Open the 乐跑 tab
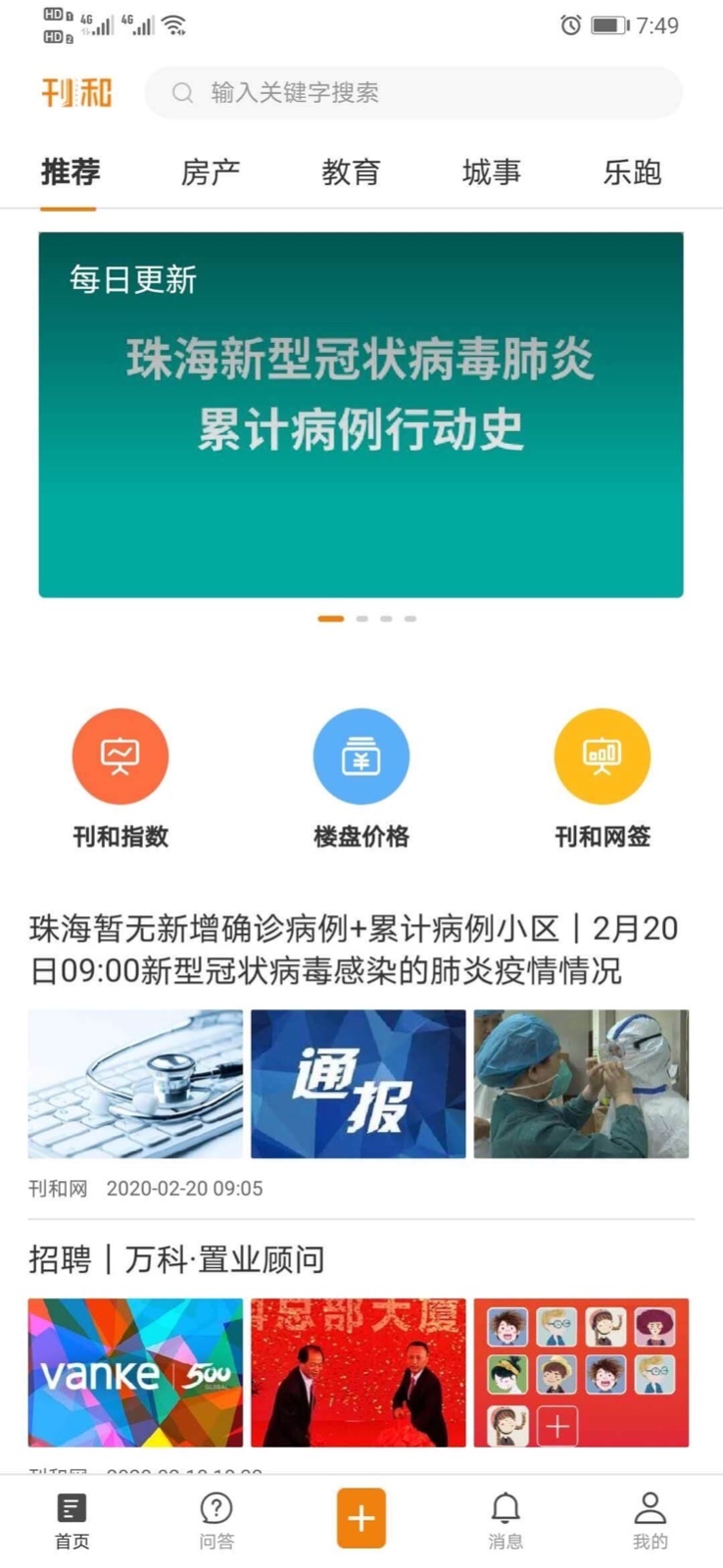 [633, 172]
